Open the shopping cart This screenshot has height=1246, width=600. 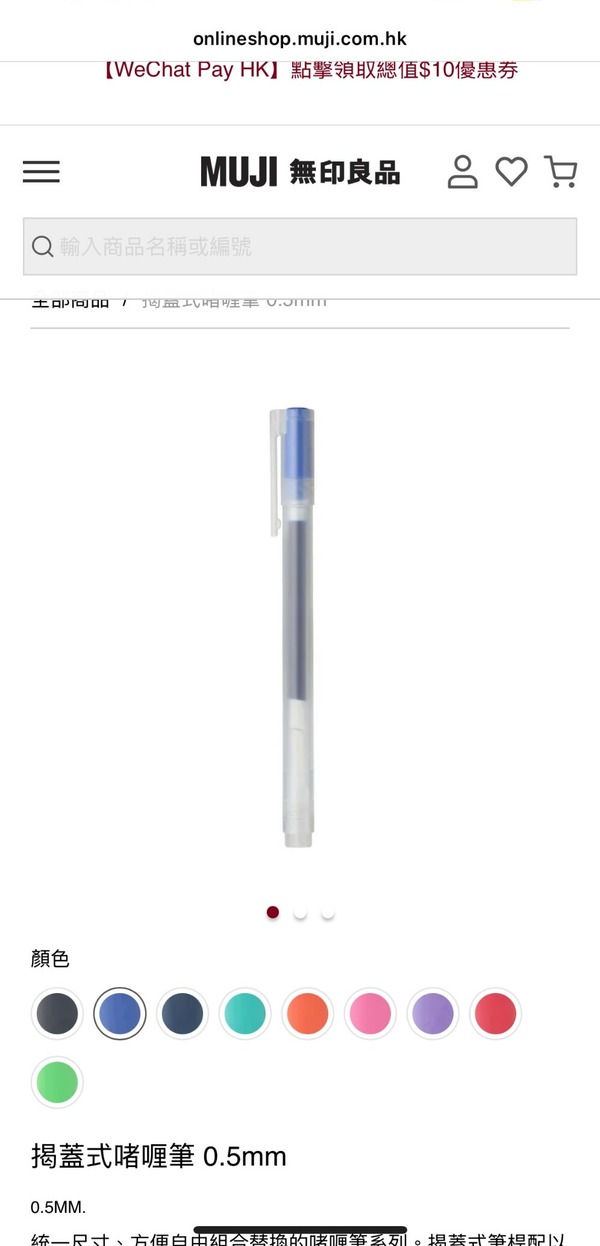[560, 171]
